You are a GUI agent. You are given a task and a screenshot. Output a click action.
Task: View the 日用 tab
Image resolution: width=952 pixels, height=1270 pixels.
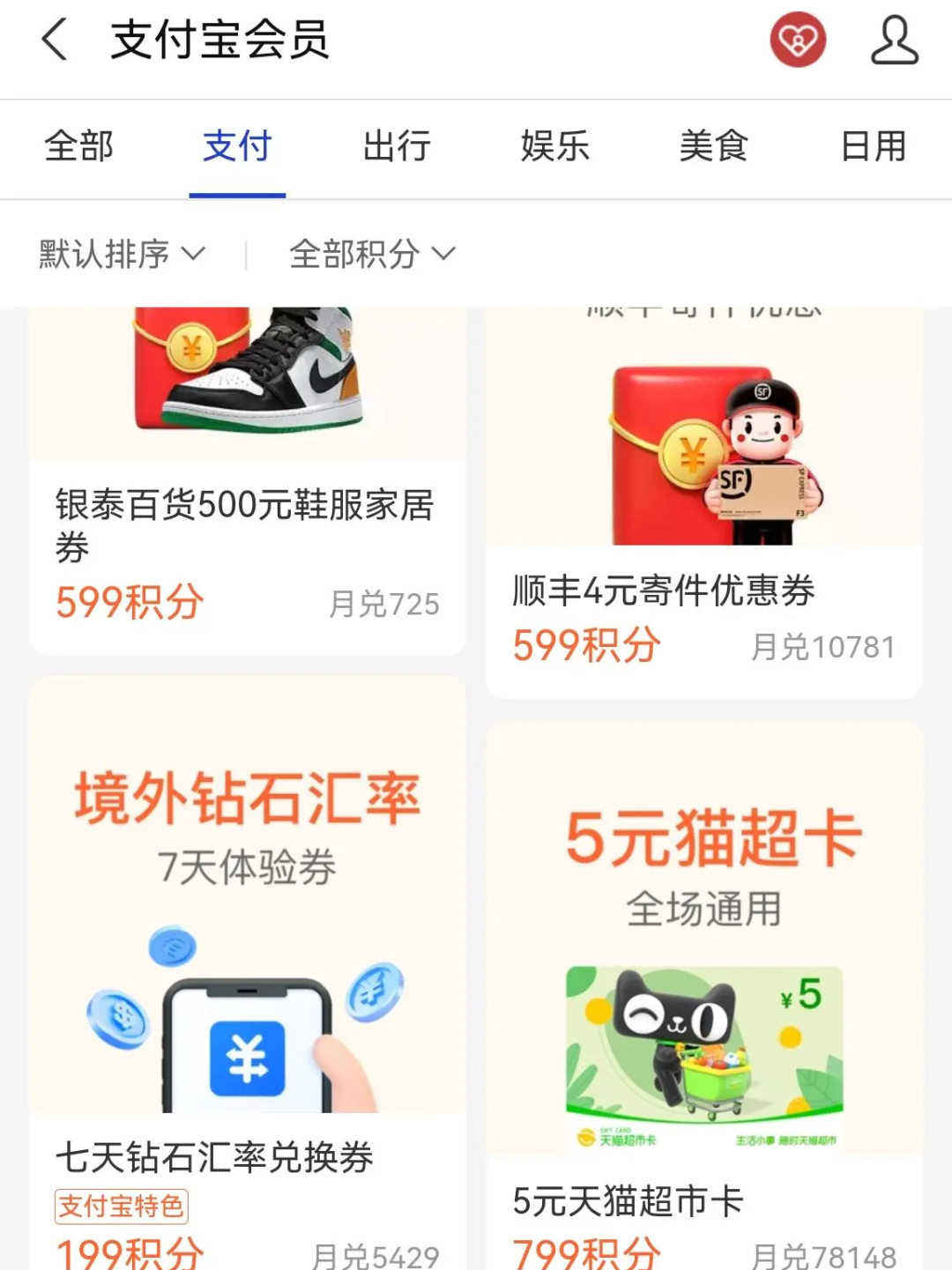point(873,146)
